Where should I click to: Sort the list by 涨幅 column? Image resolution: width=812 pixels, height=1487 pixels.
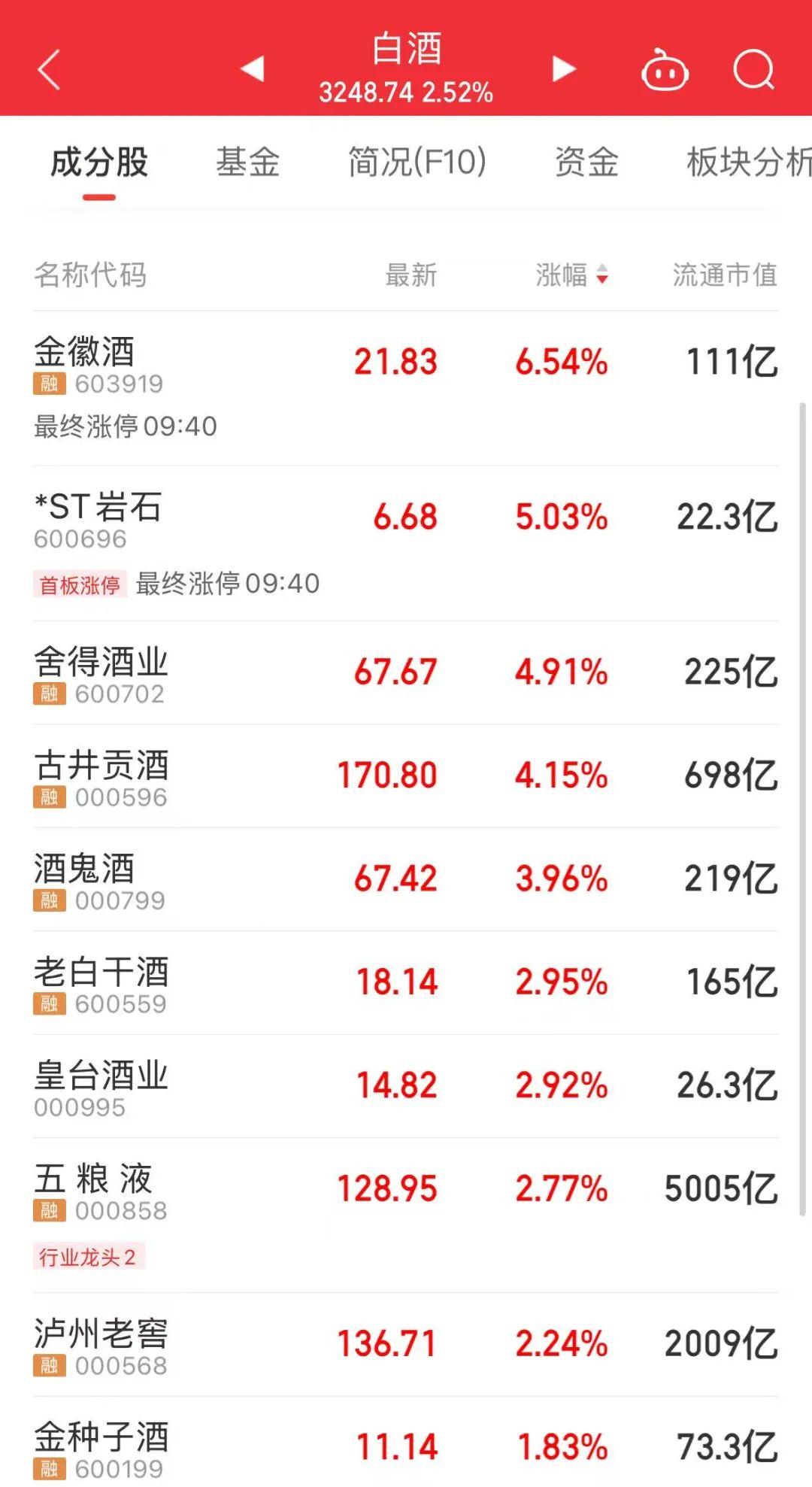[x=572, y=275]
